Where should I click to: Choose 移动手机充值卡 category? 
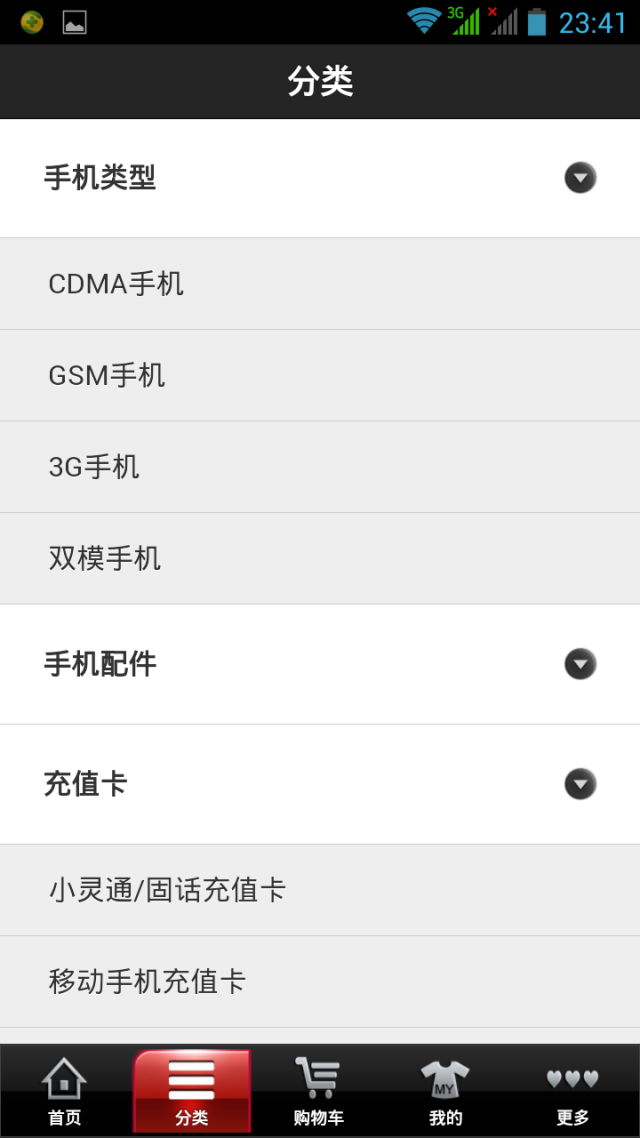click(x=320, y=981)
